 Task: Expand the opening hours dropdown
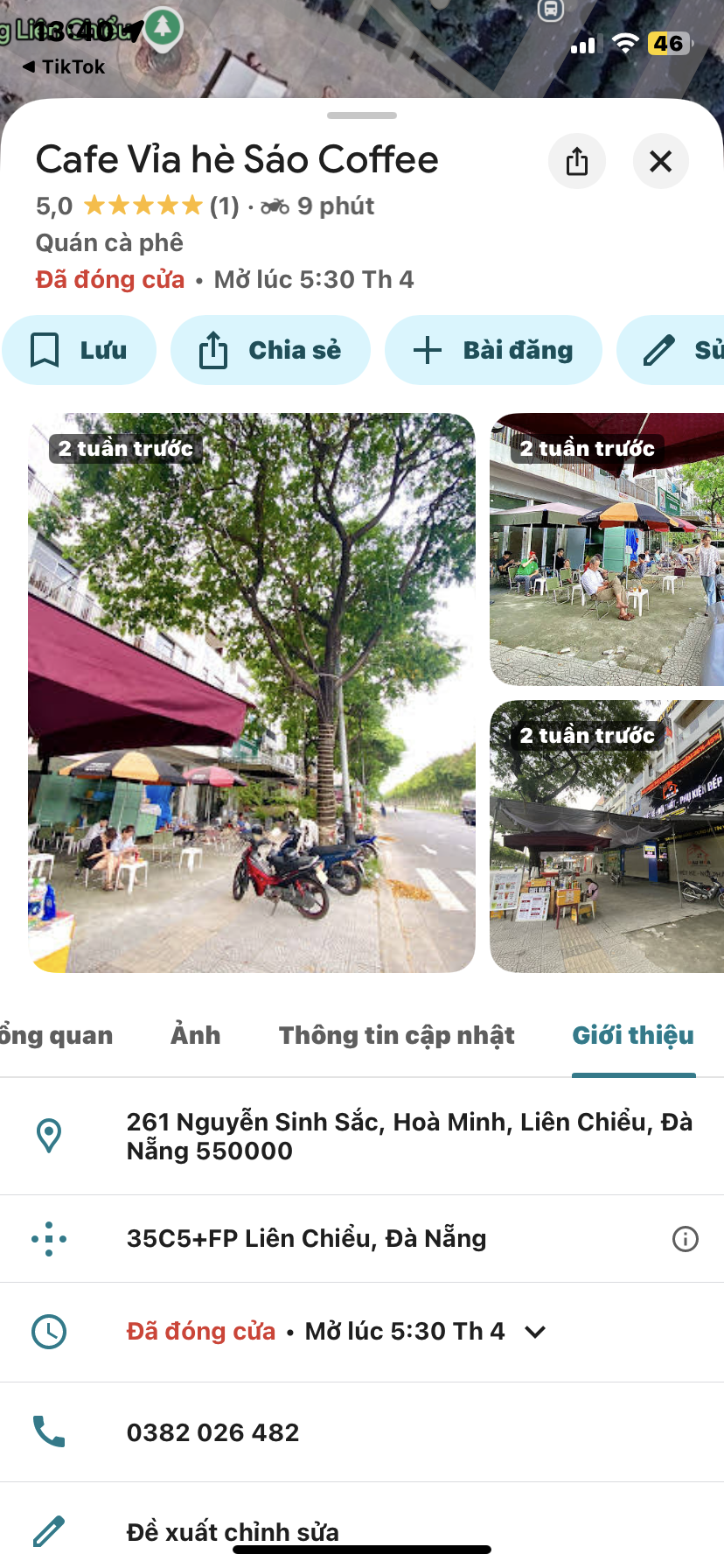(535, 1332)
